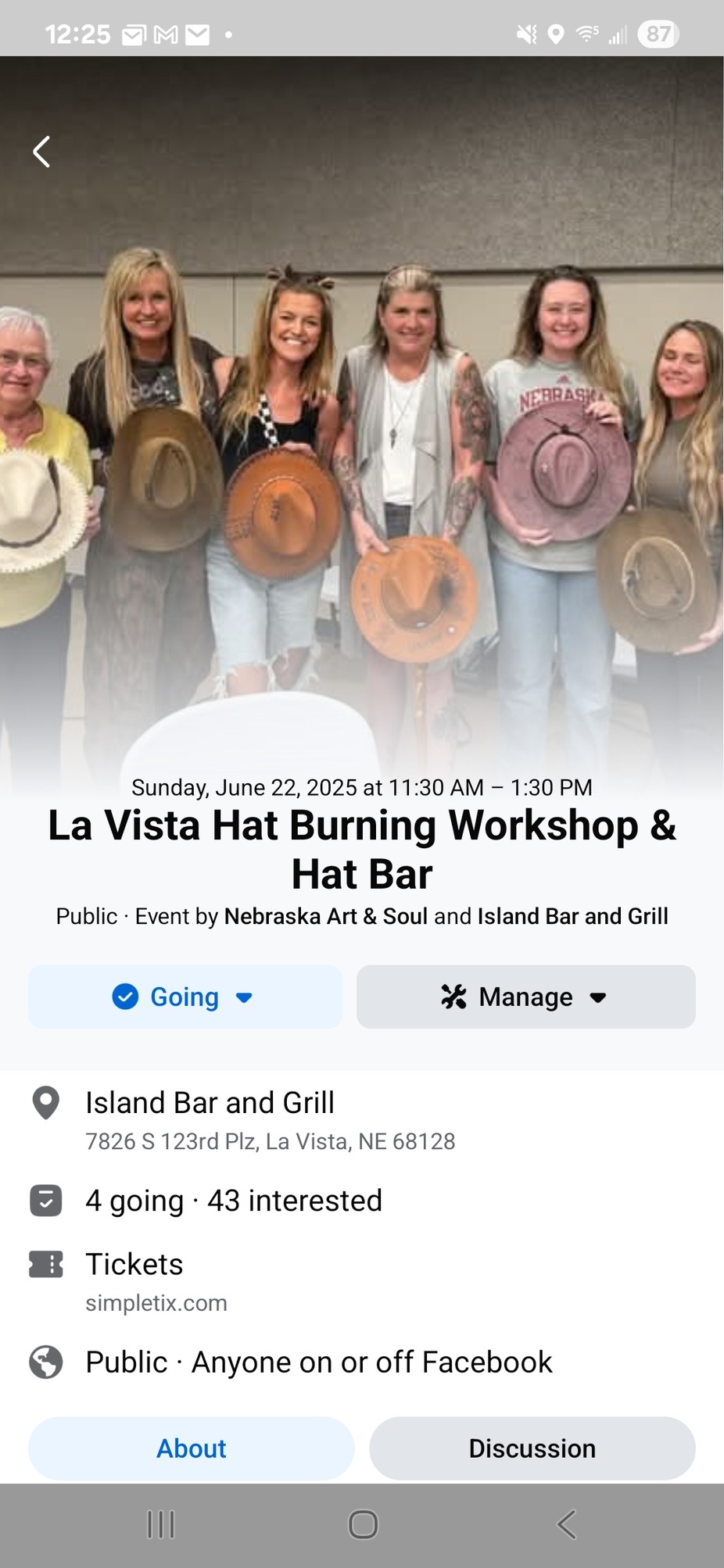Open recent apps from the navigation bar
The image size is (724, 1568).
pos(161,1524)
